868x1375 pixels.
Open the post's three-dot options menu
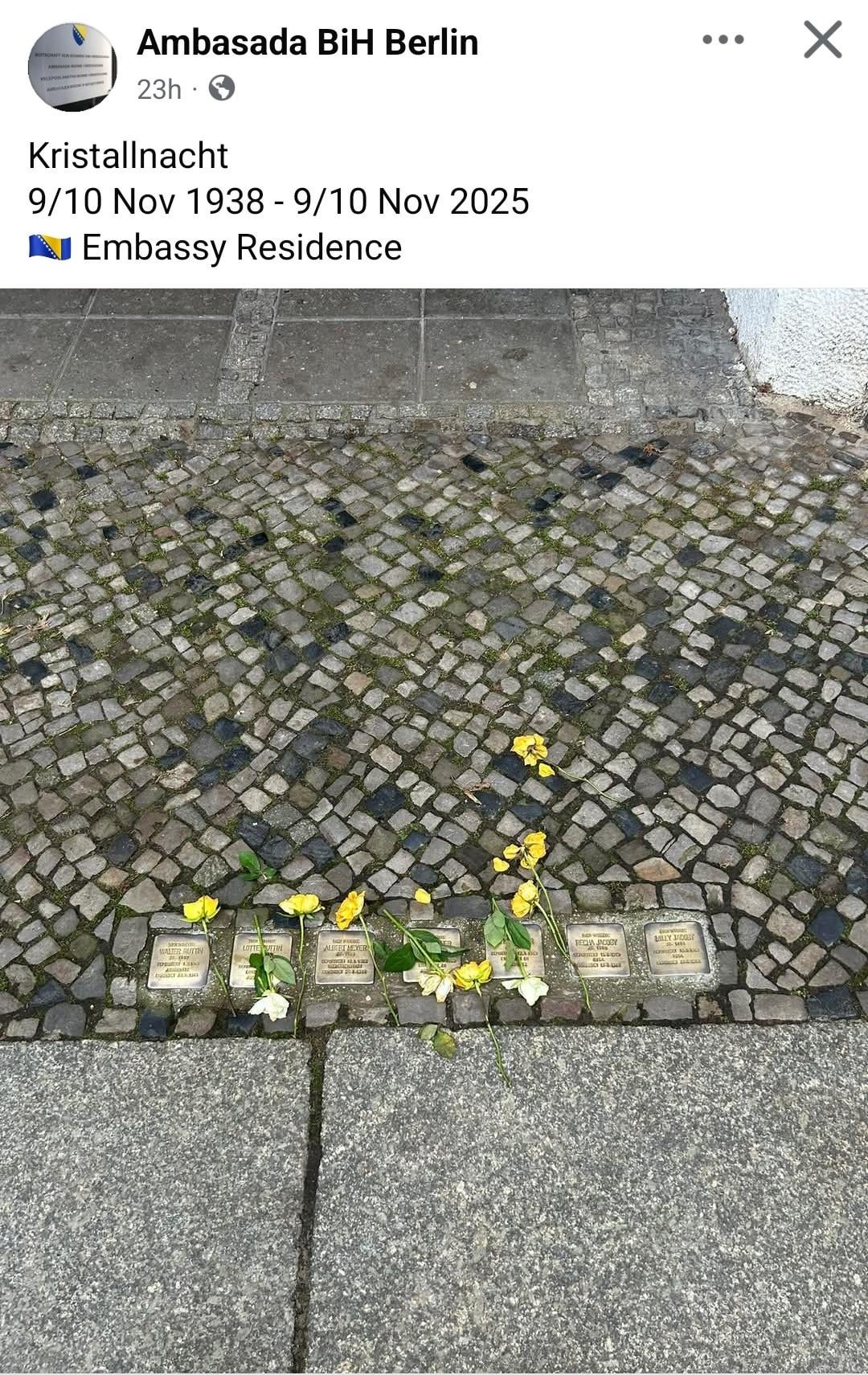pos(723,39)
